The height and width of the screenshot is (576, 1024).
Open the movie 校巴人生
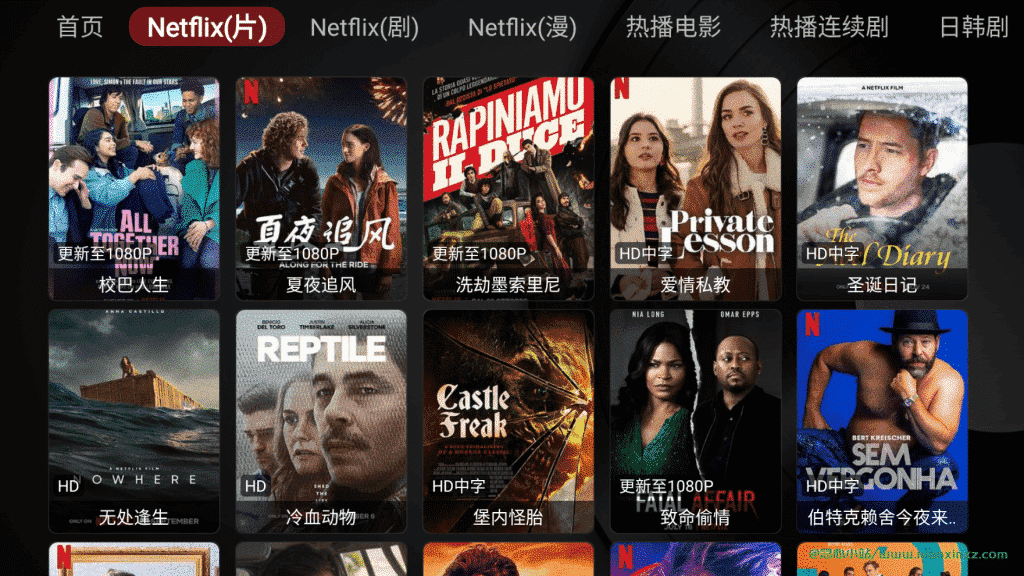click(x=134, y=188)
